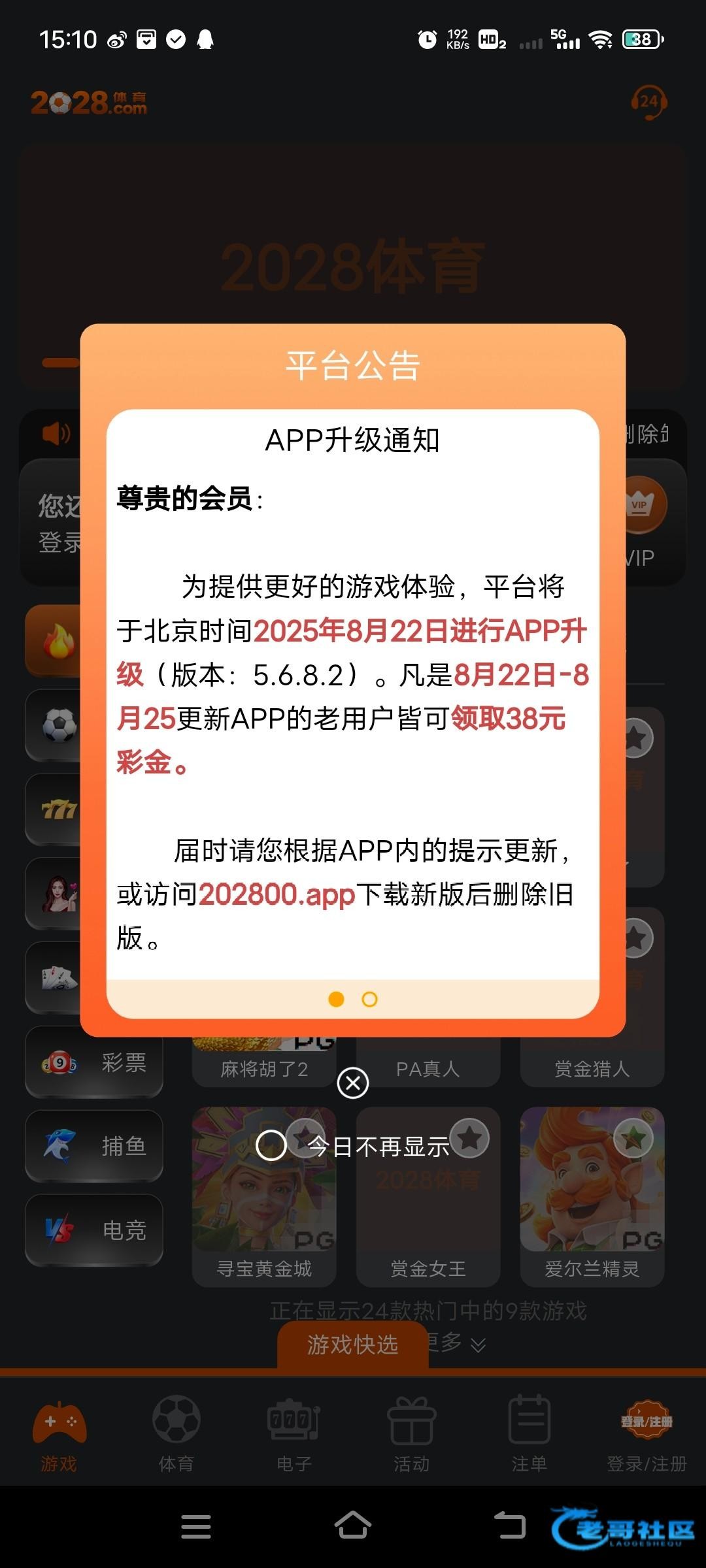
Task: Open the 注单 tab
Action: tap(529, 1435)
